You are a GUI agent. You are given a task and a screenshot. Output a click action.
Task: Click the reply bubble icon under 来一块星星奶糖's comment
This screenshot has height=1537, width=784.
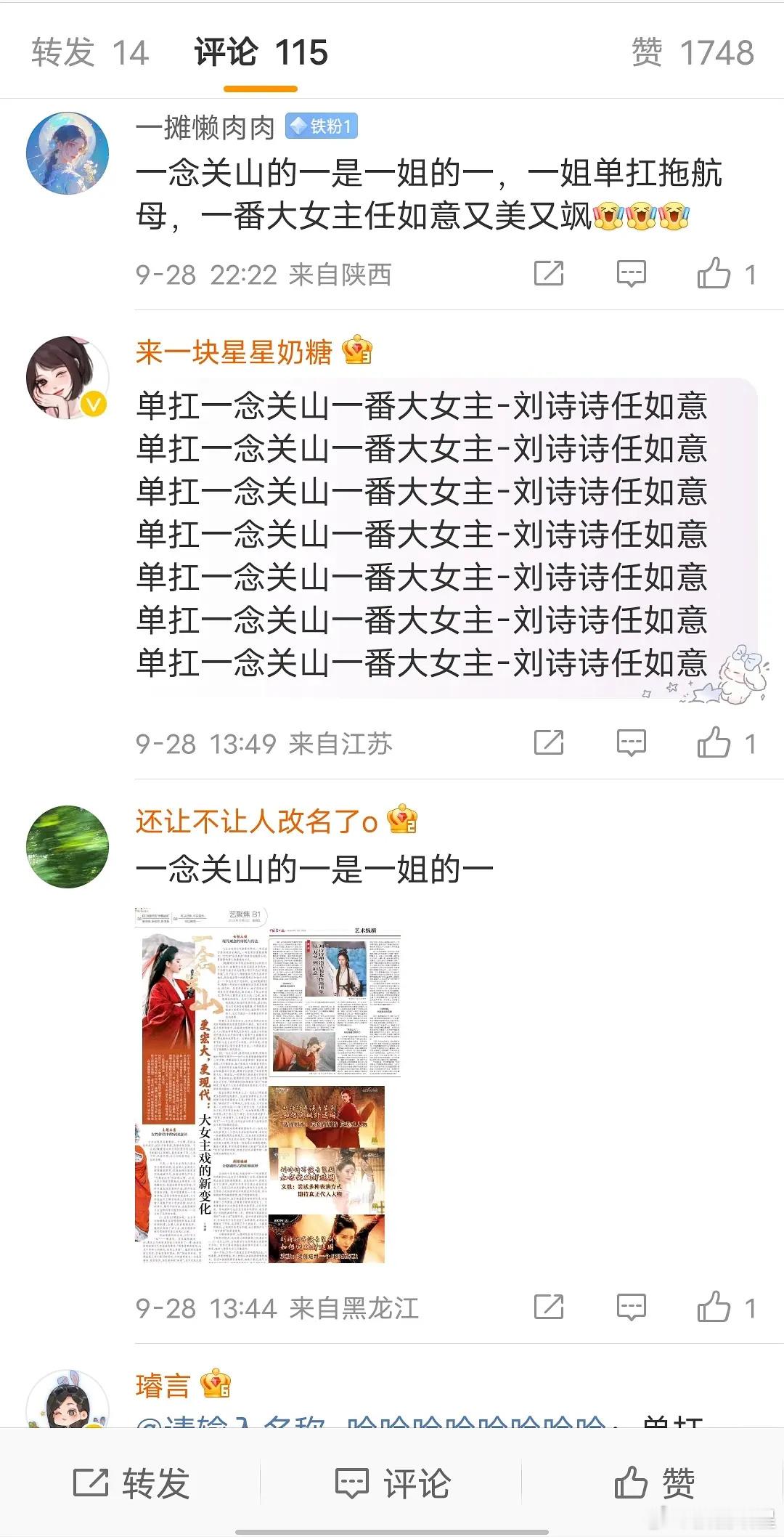[631, 742]
